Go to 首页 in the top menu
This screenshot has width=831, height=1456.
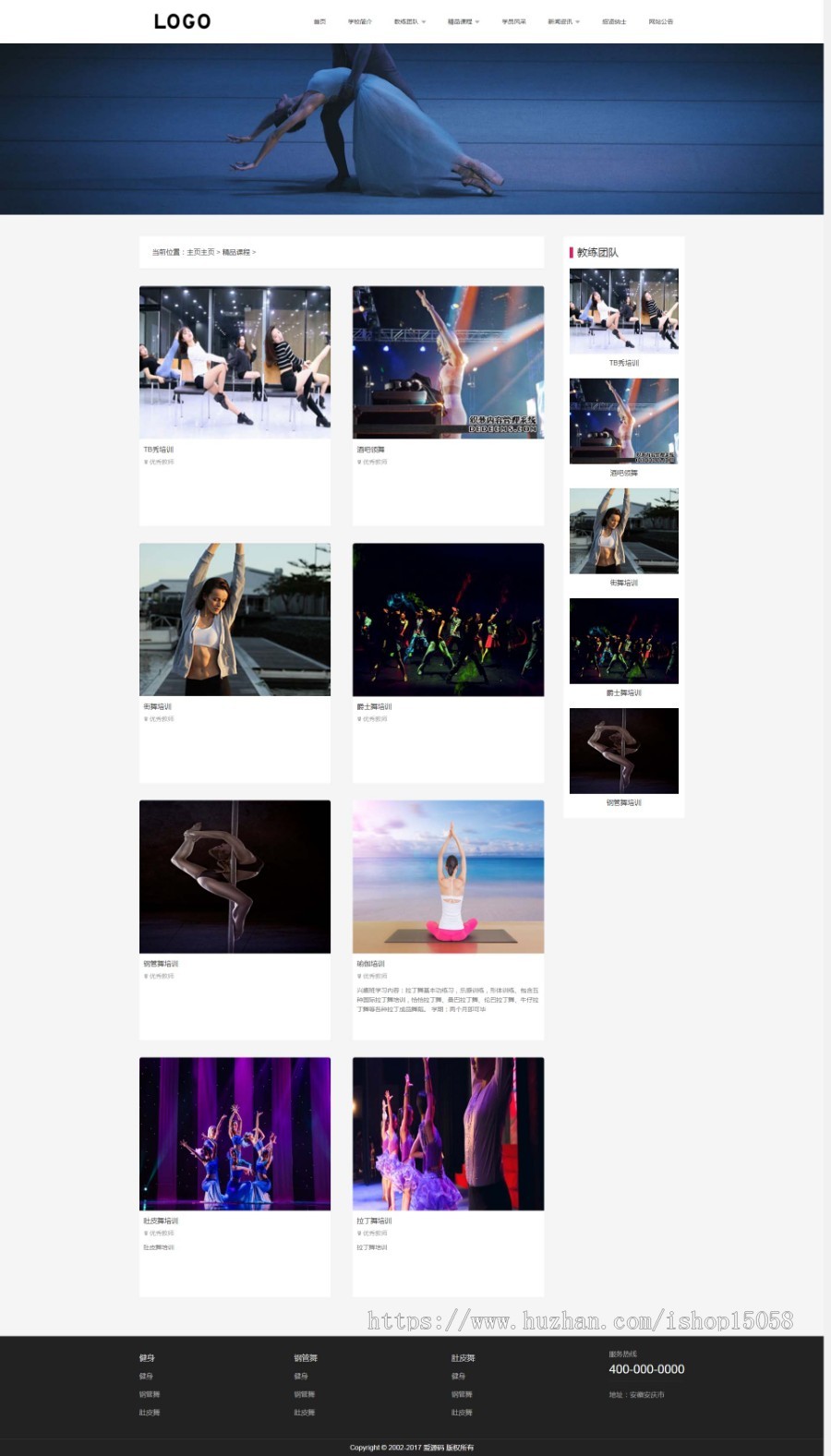pos(319,21)
